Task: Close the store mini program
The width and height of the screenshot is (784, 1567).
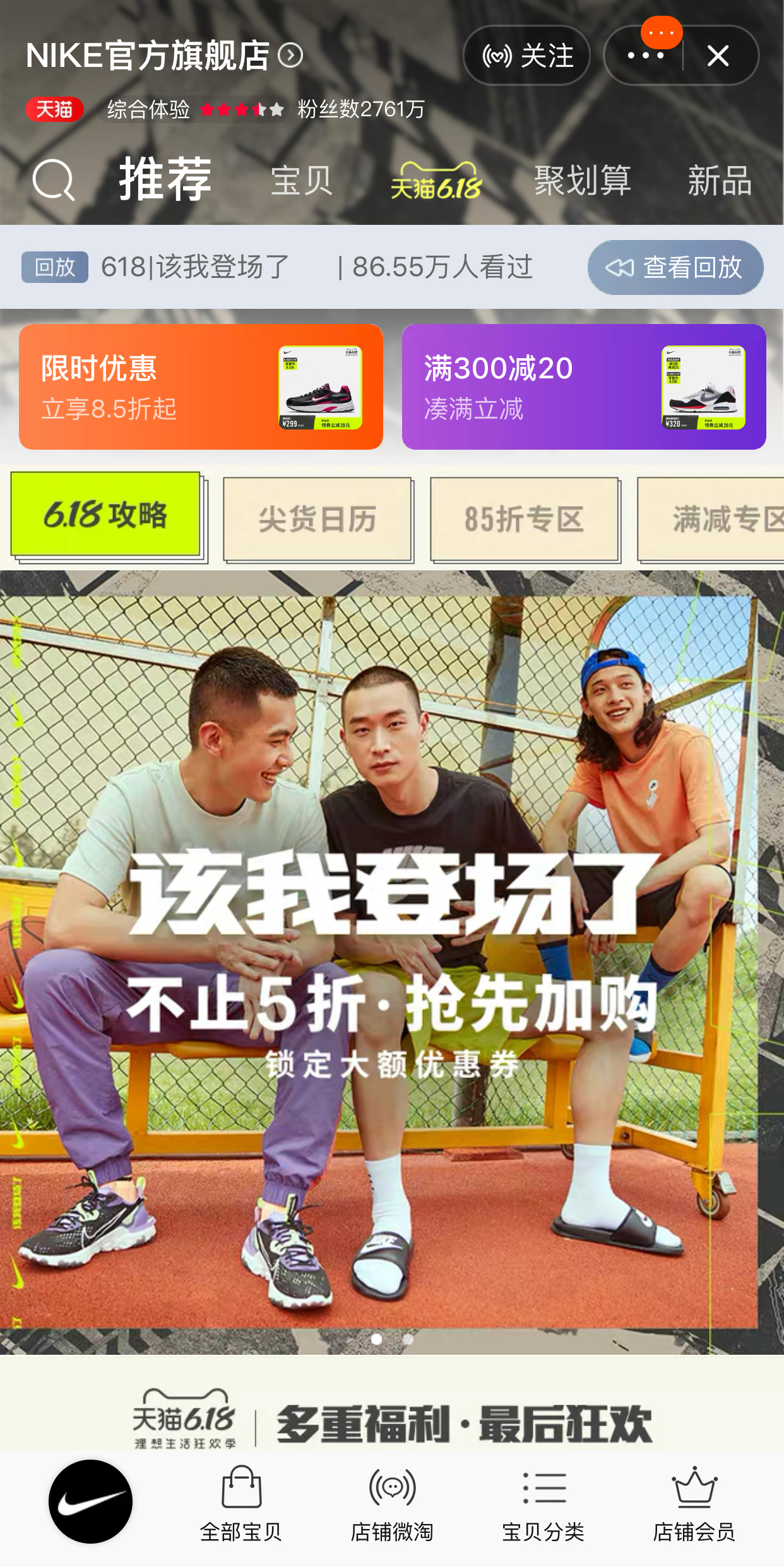Action: [718, 56]
